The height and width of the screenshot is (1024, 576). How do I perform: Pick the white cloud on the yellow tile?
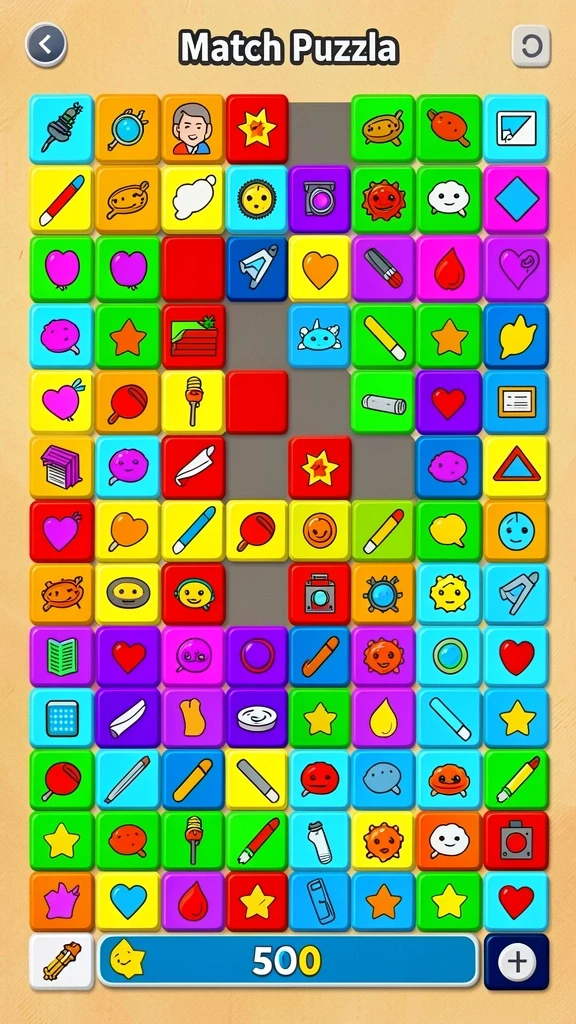(192, 199)
